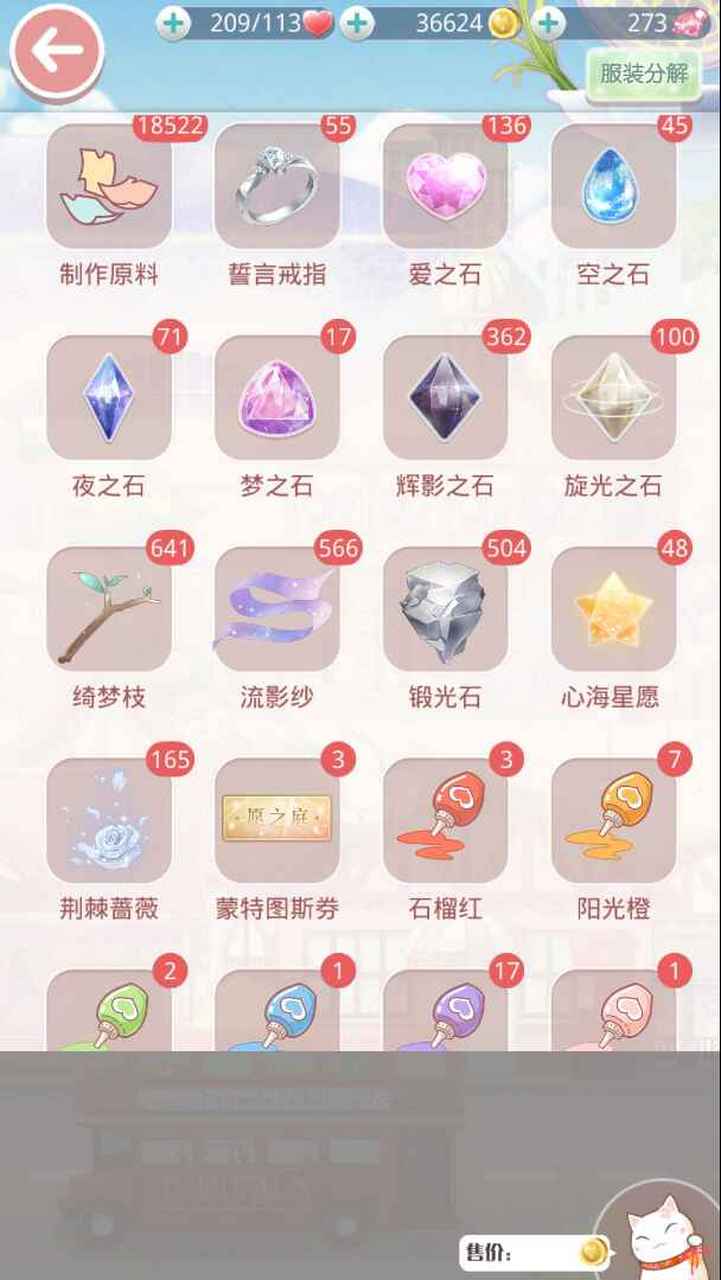Choose the 绮梦枝 branch item
This screenshot has width=721, height=1280.
point(109,609)
